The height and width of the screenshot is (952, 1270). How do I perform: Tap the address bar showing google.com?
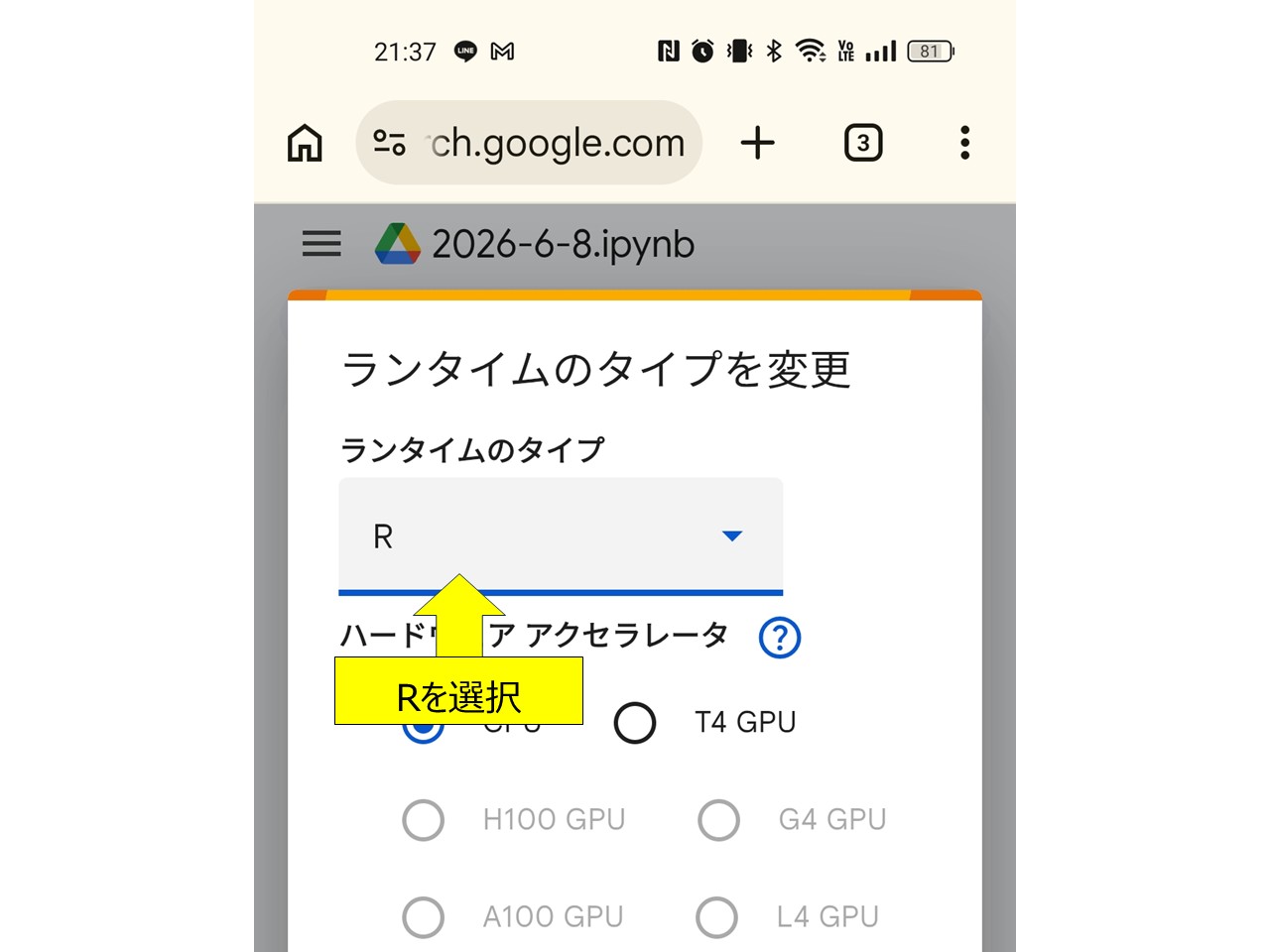pyautogui.click(x=529, y=143)
